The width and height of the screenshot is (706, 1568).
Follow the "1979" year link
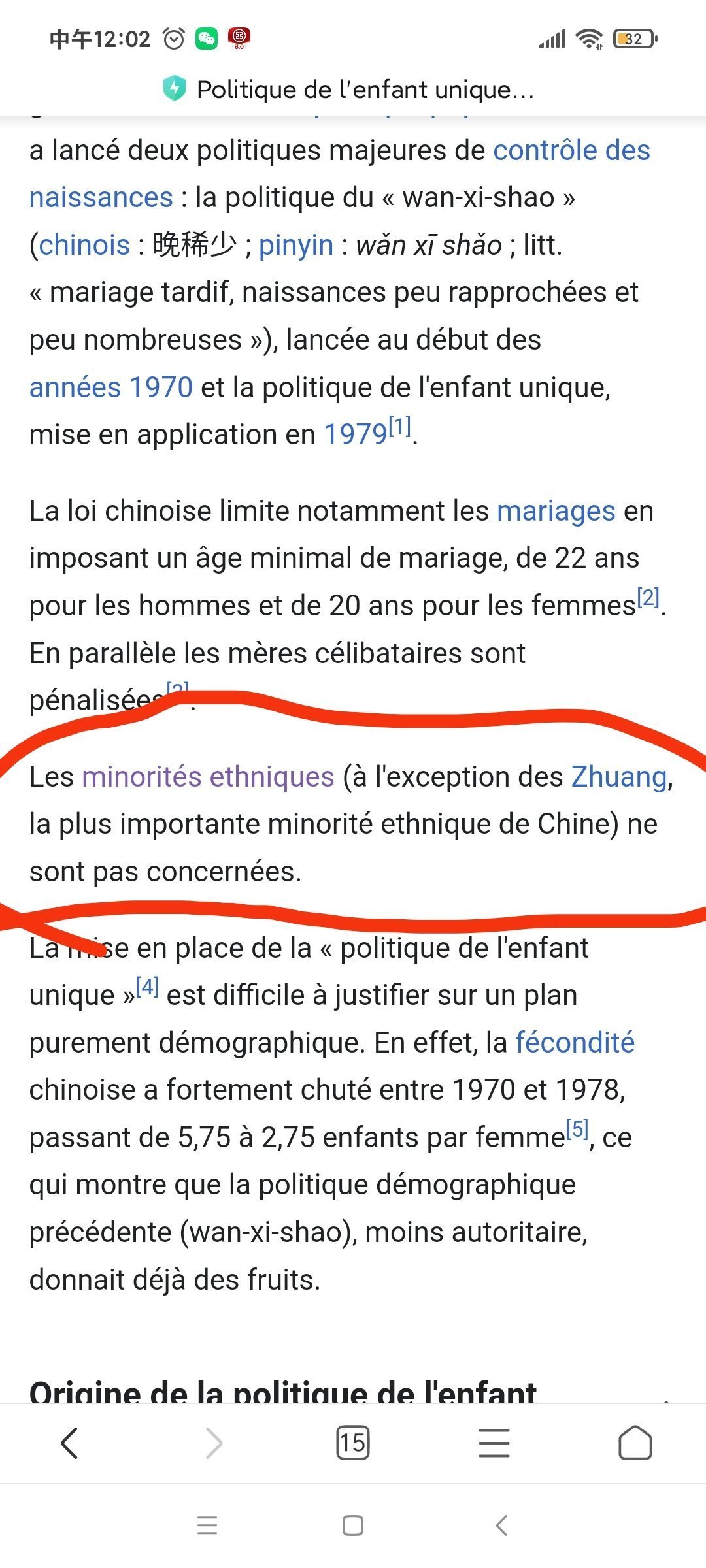[356, 434]
